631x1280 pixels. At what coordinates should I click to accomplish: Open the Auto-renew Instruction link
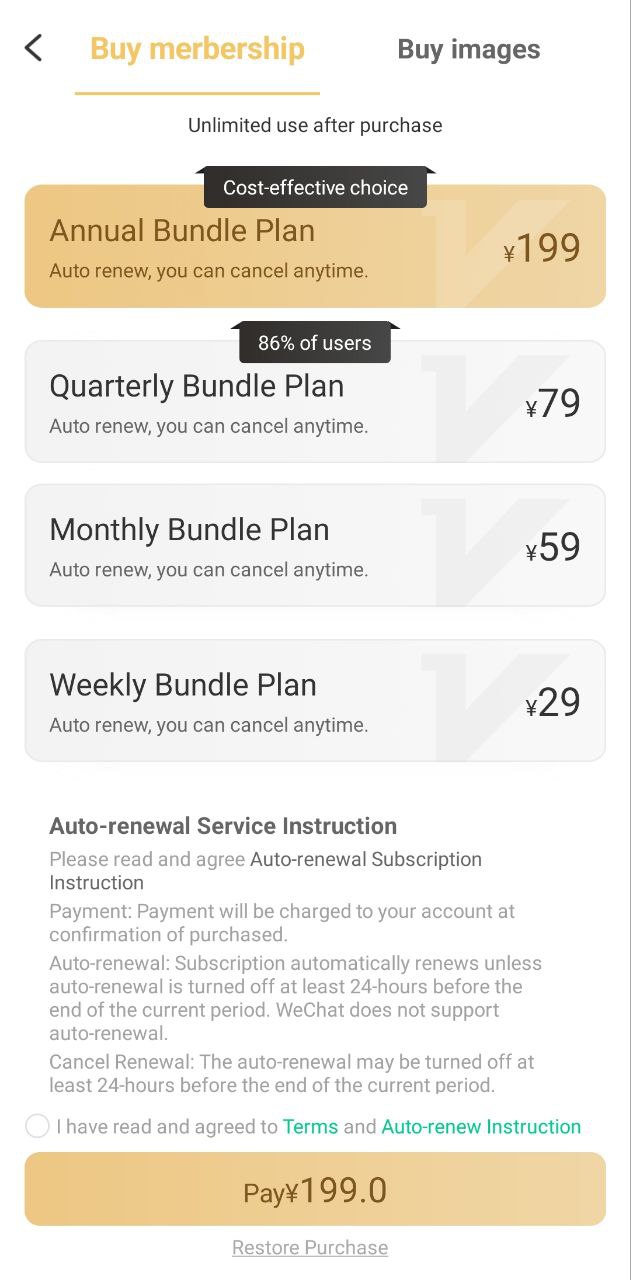pyautogui.click(x=481, y=1127)
